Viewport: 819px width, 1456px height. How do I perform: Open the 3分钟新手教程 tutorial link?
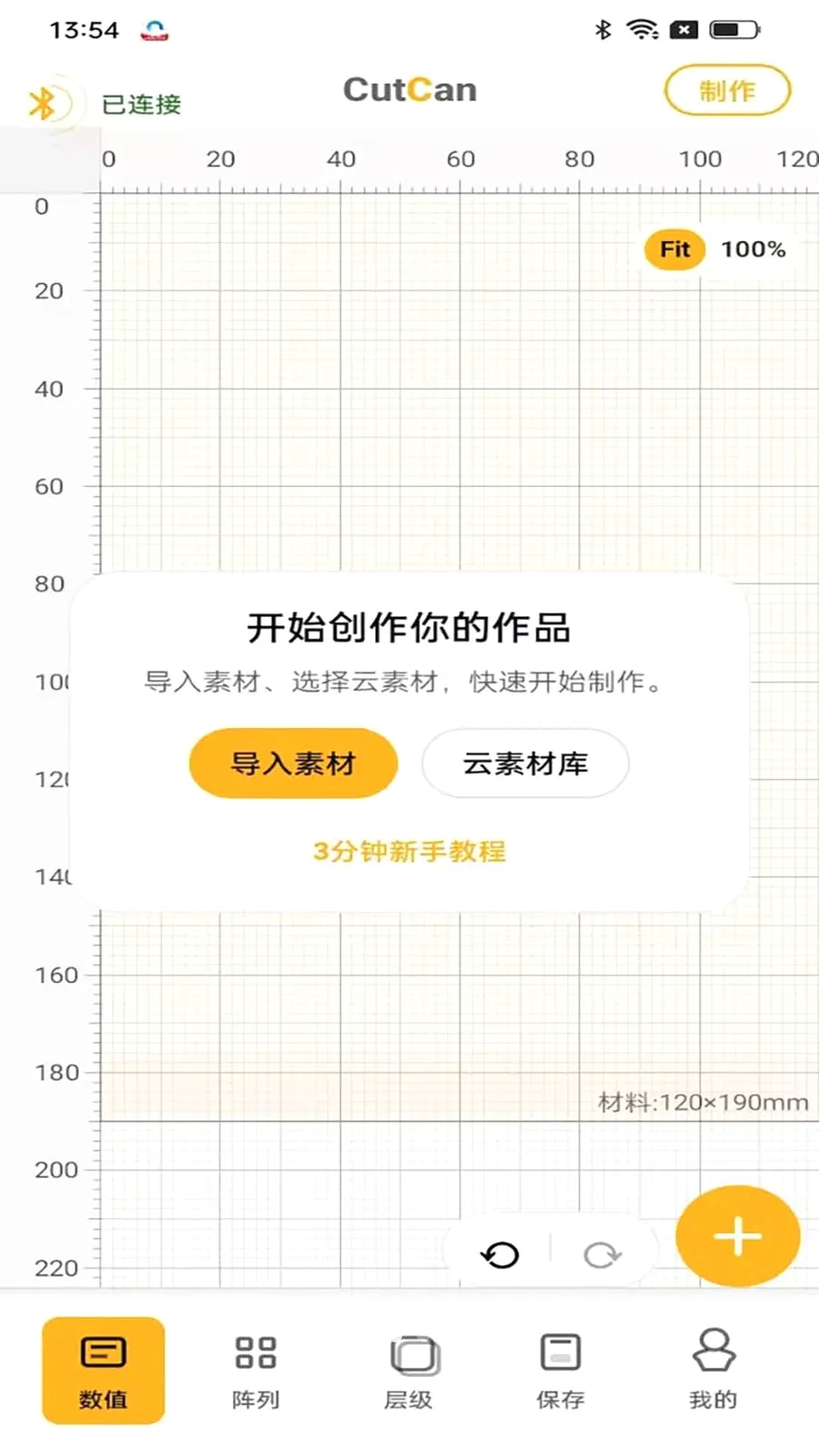409,852
